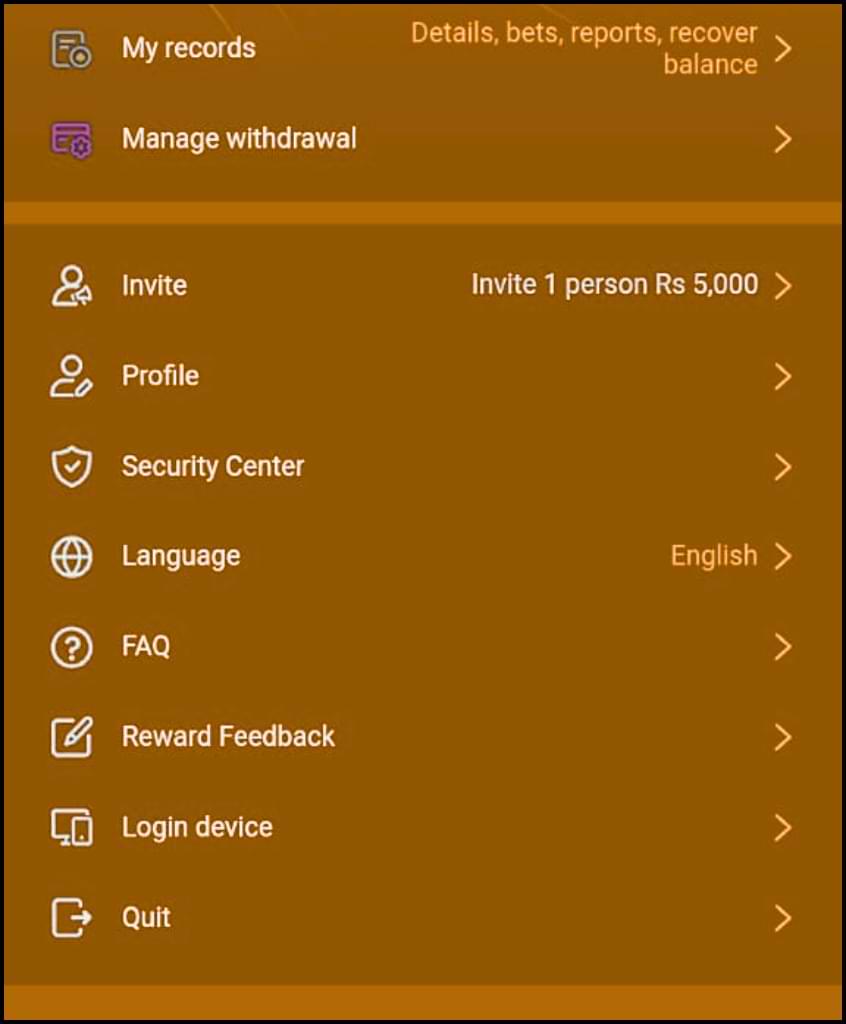
Task: Open the FAQ page
Action: click(146, 647)
